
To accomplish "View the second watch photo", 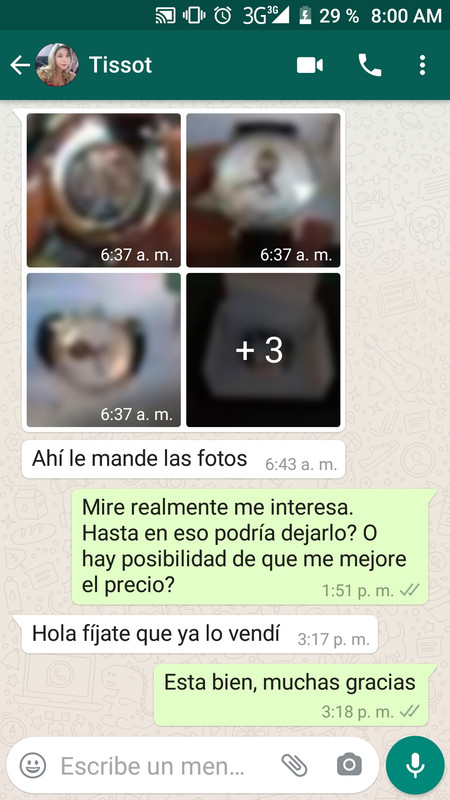I will [x=263, y=190].
